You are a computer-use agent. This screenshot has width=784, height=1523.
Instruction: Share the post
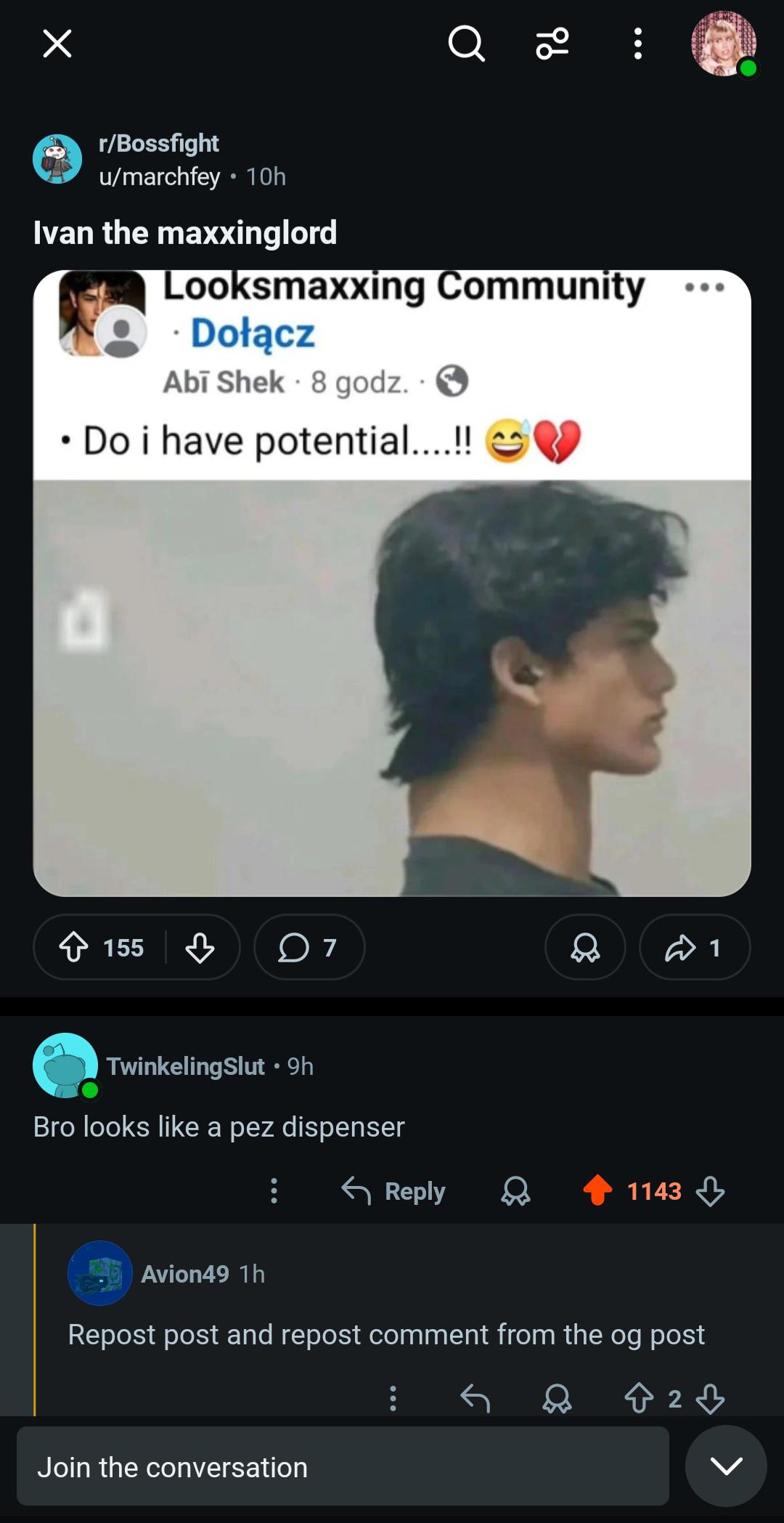click(694, 947)
